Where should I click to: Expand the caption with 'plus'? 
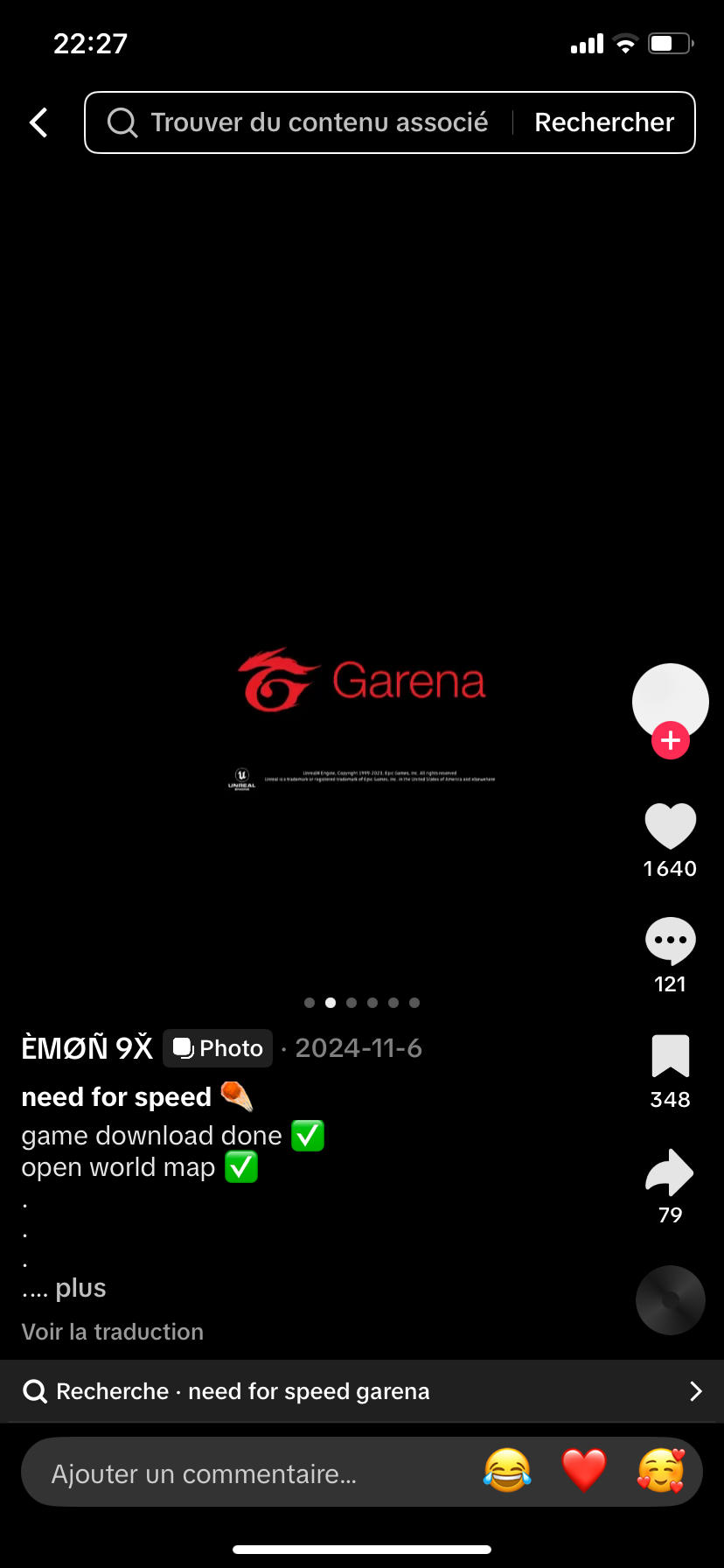pos(80,1288)
